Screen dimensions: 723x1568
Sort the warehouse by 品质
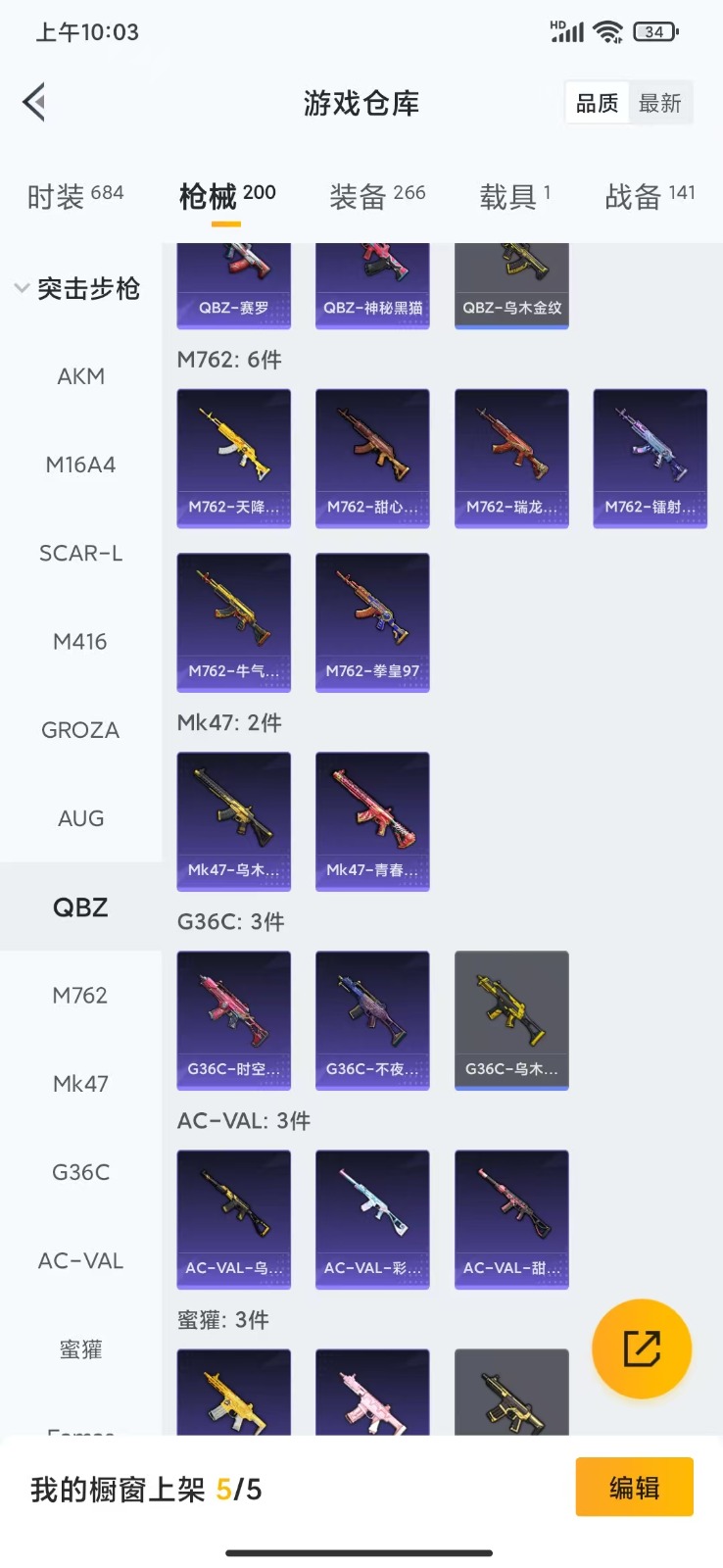[597, 103]
